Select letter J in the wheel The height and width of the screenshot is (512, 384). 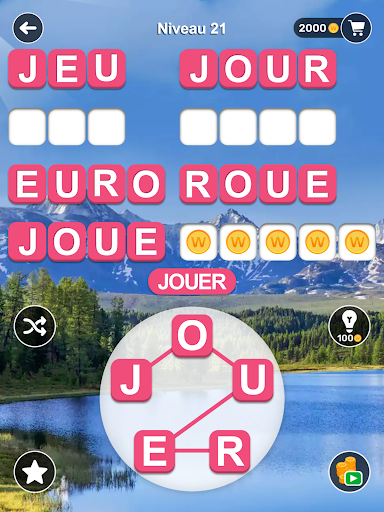click(131, 380)
